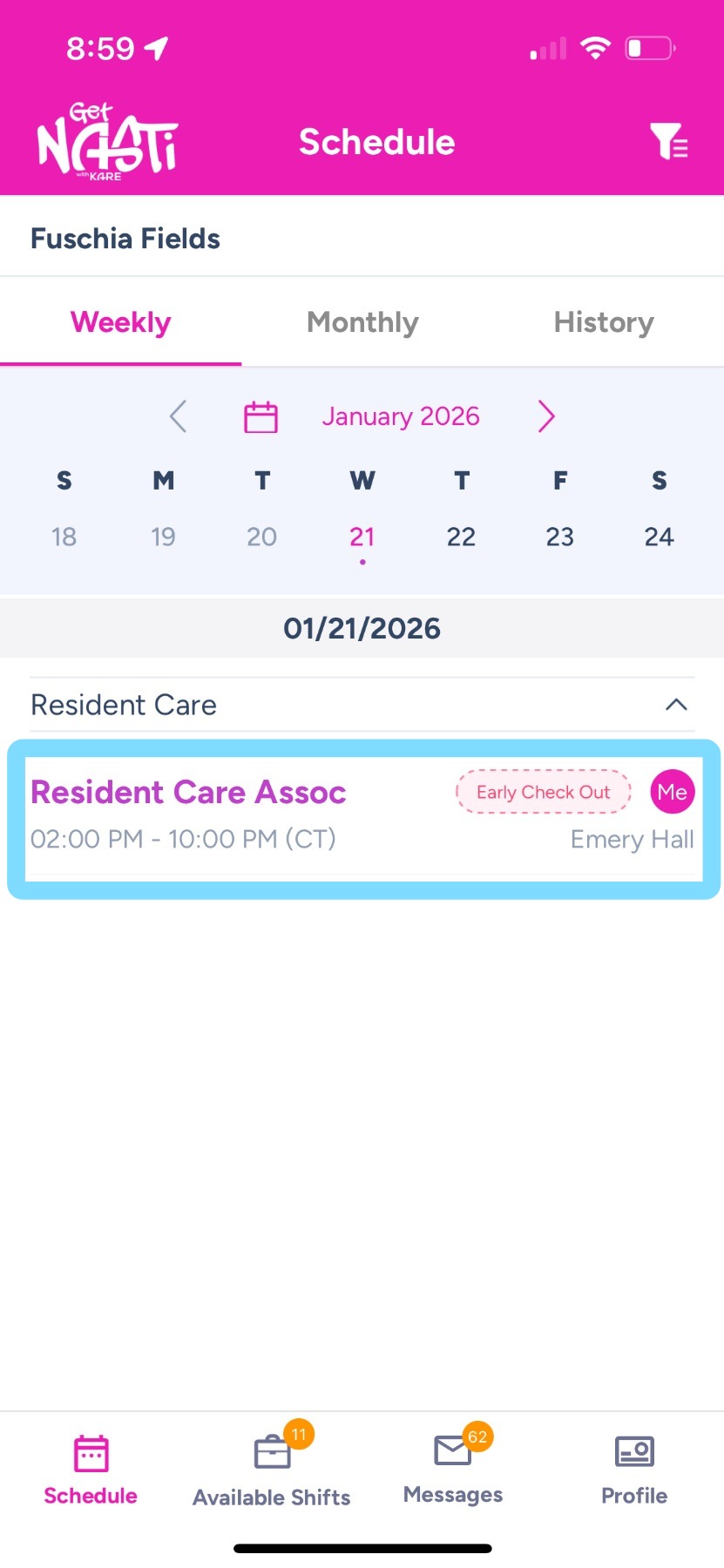The width and height of the screenshot is (724, 1568).
Task: Go to the next week
Action: point(546,416)
